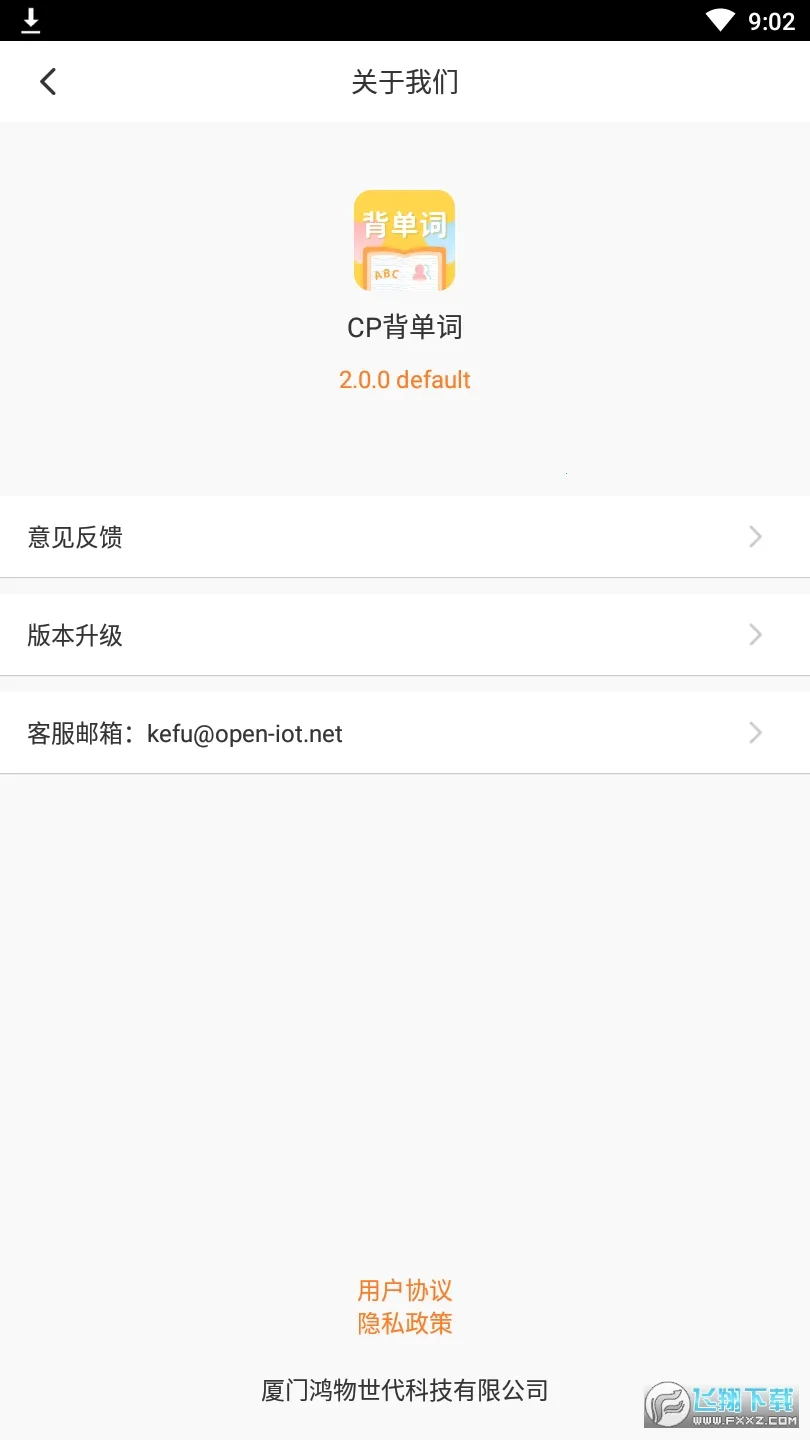Image resolution: width=810 pixels, height=1440 pixels.
Task: Go back from the 关于我们 page
Action: coord(48,82)
